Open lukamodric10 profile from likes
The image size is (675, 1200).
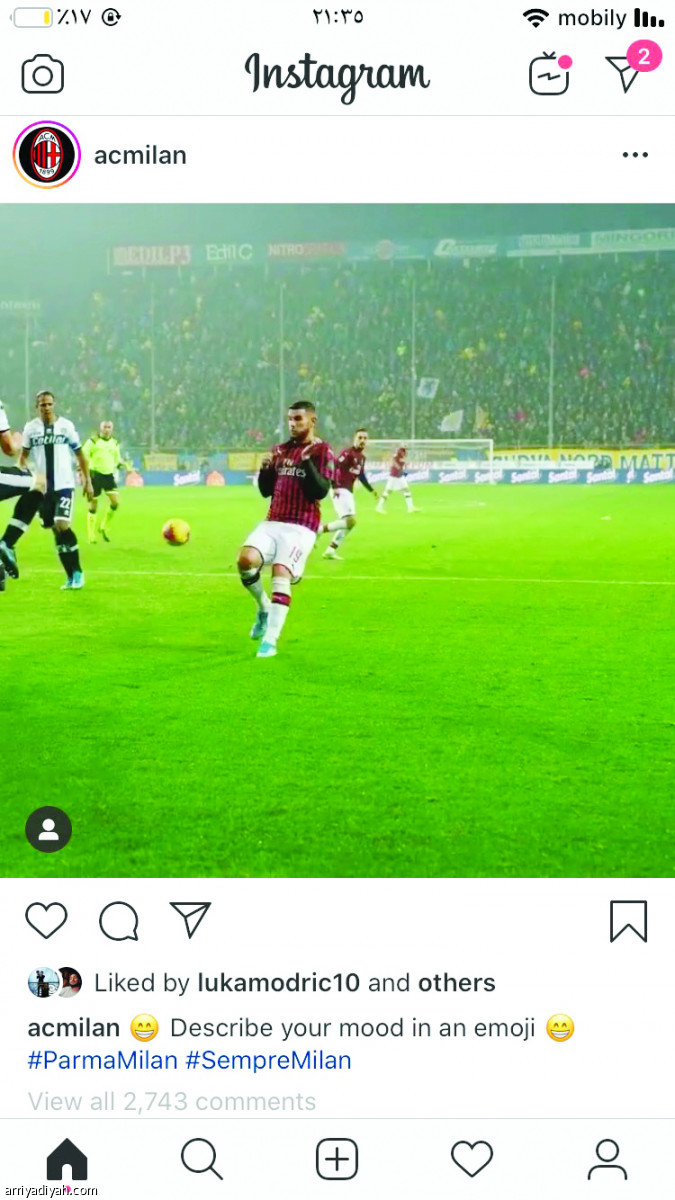[278, 983]
